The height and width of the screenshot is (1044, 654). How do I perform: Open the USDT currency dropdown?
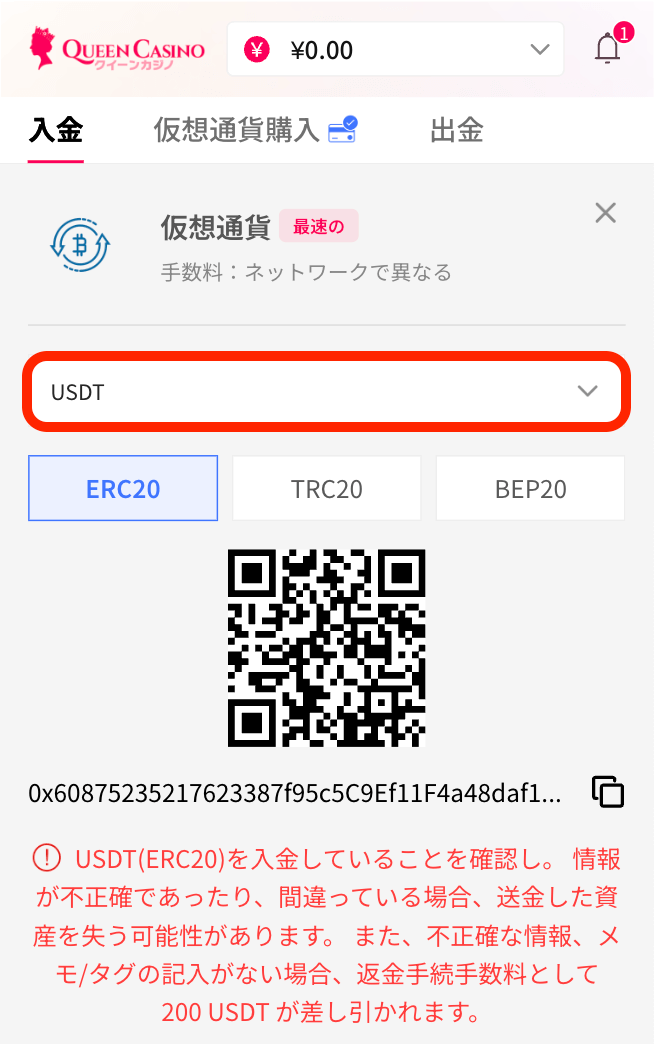(x=326, y=392)
